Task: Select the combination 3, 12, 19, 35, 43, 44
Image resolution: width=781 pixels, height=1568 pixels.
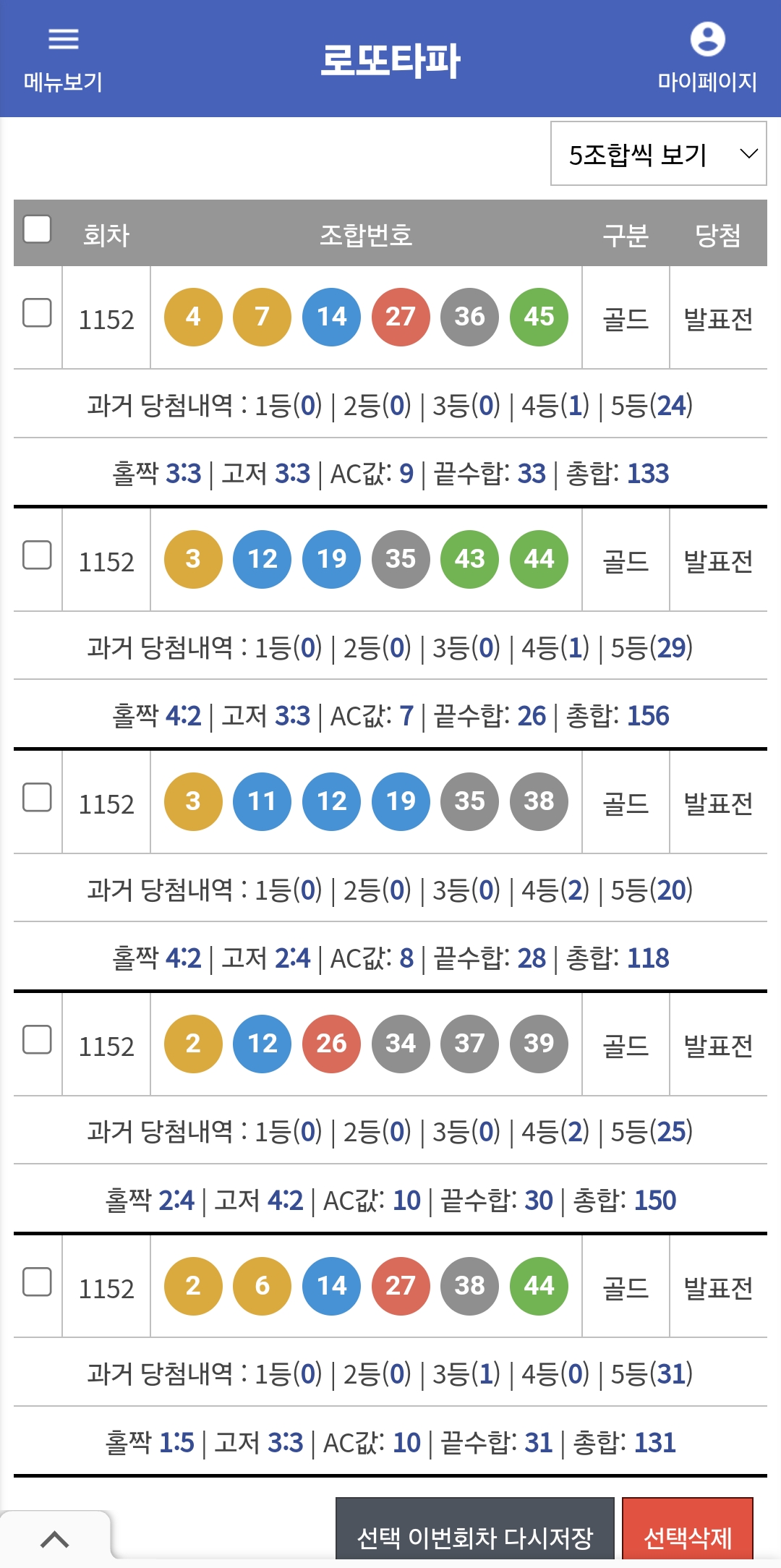Action: point(37,555)
